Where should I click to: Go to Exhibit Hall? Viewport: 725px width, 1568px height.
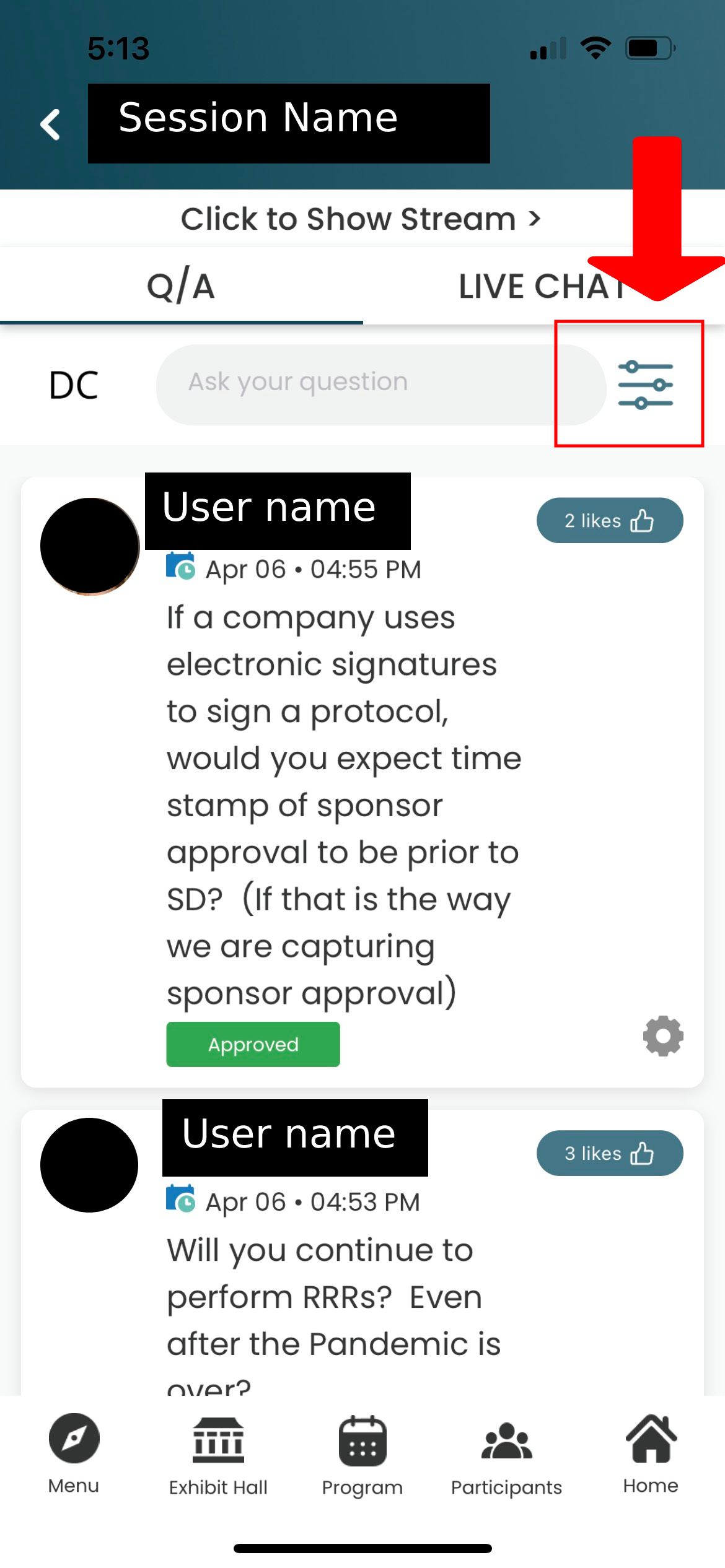(218, 1456)
